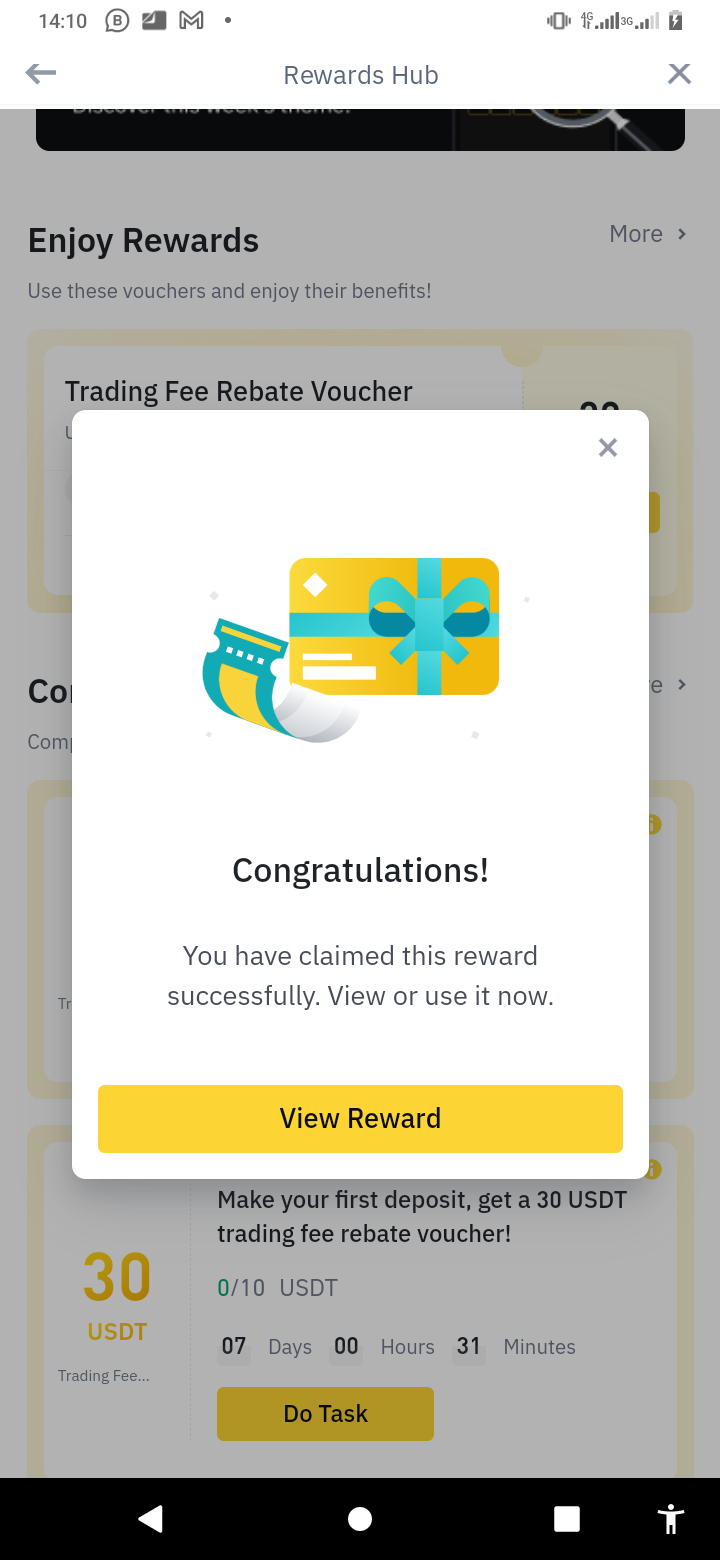Tap the View Reward button
This screenshot has height=1560, width=720.
click(360, 1118)
